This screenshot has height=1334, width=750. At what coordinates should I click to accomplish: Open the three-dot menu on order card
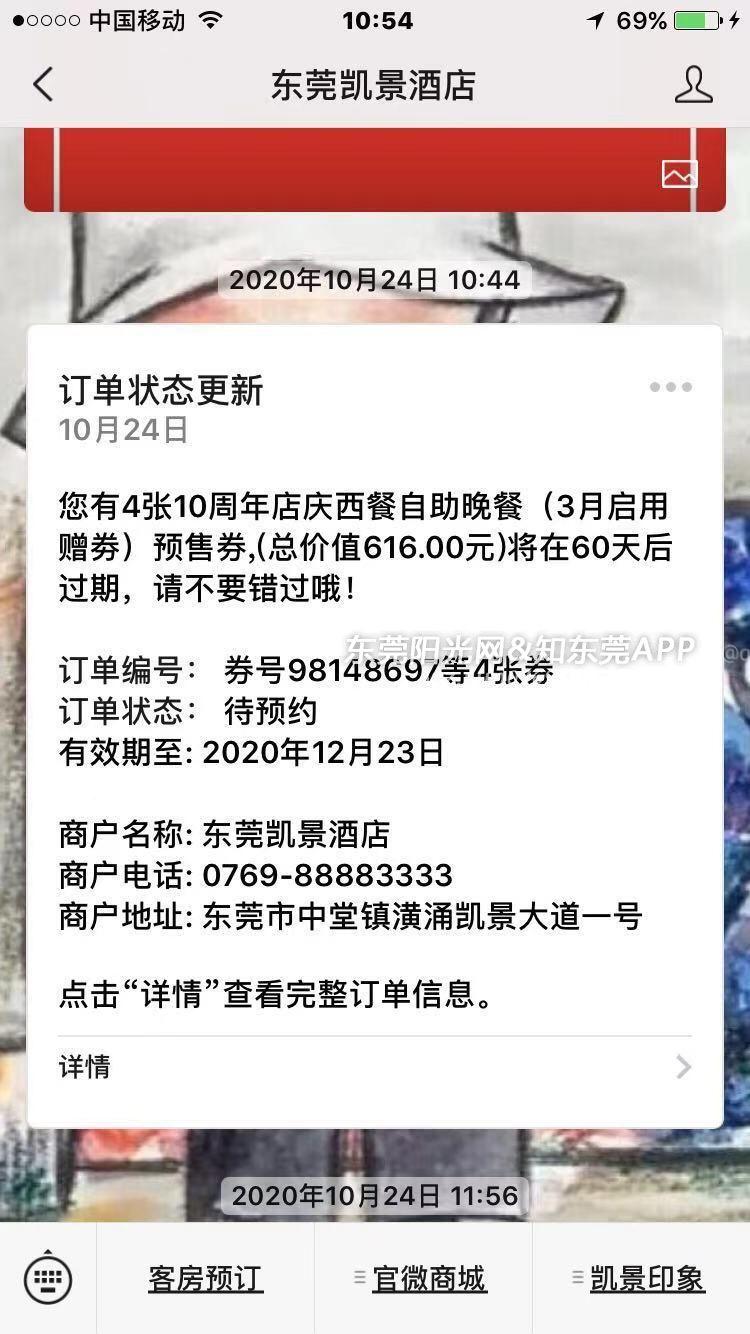click(670, 387)
